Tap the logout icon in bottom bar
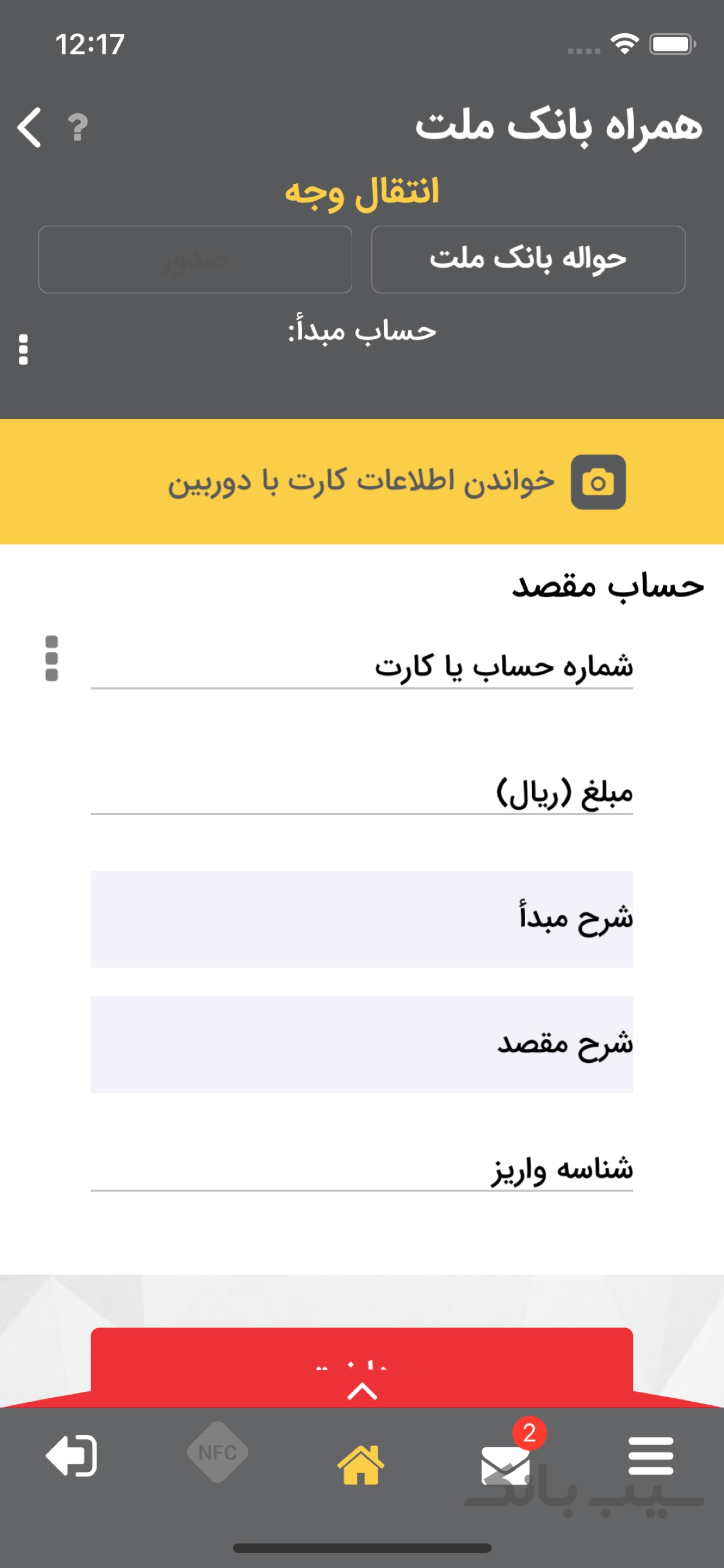 [x=72, y=1455]
